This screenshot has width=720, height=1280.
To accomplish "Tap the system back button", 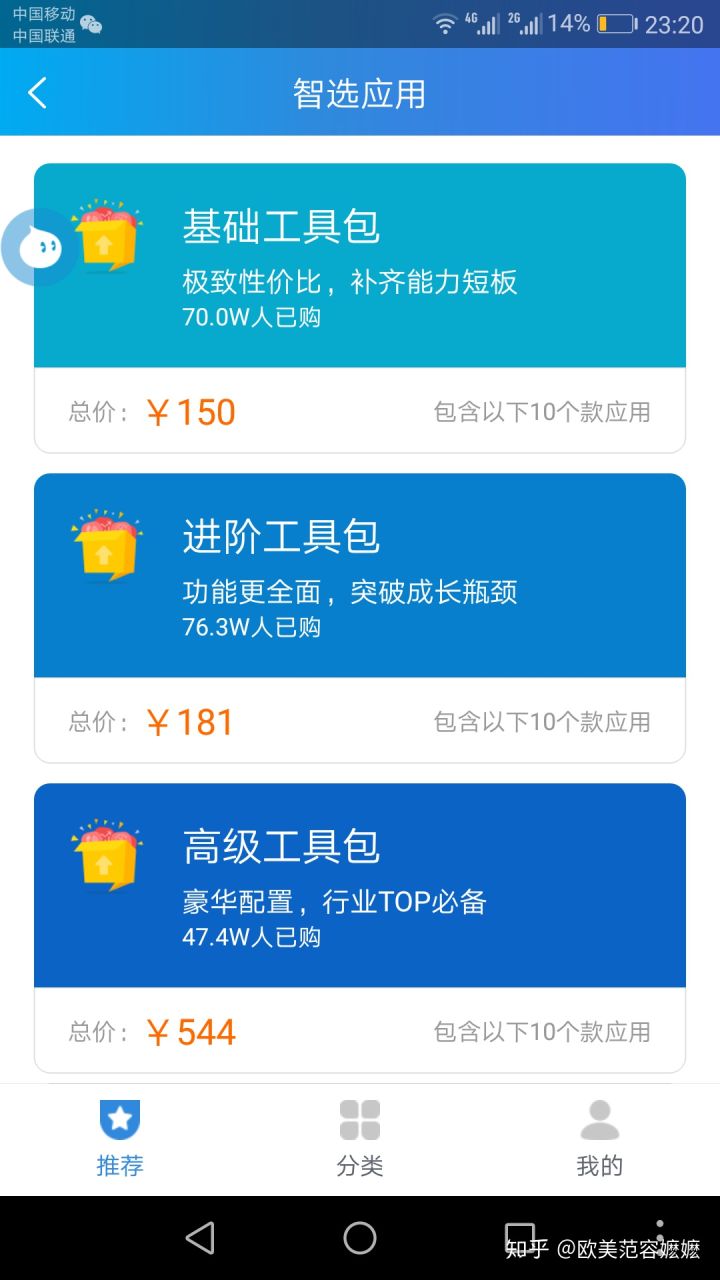I will click(x=200, y=1238).
